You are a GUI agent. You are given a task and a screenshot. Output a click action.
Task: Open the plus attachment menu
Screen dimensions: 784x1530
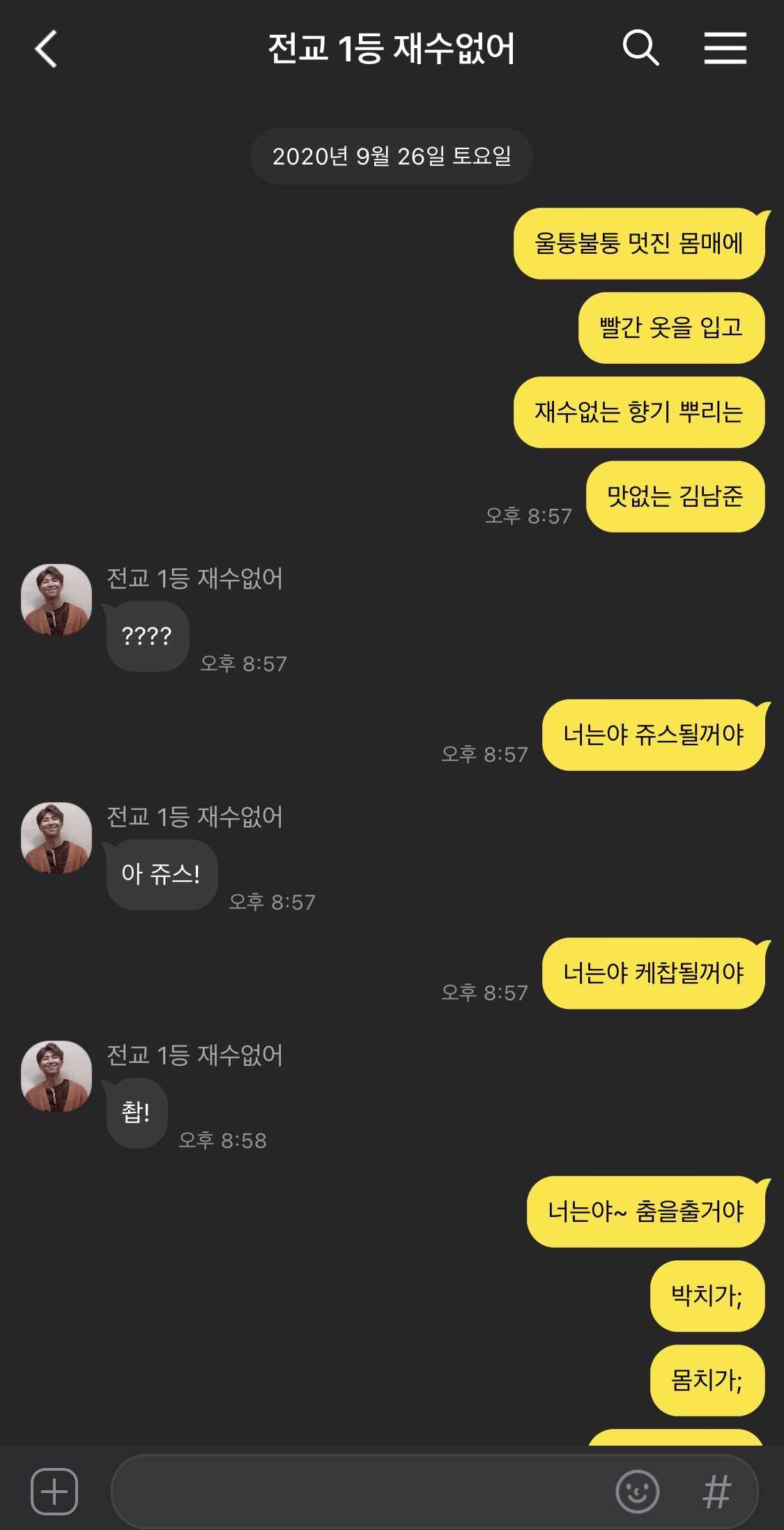coord(54,1492)
